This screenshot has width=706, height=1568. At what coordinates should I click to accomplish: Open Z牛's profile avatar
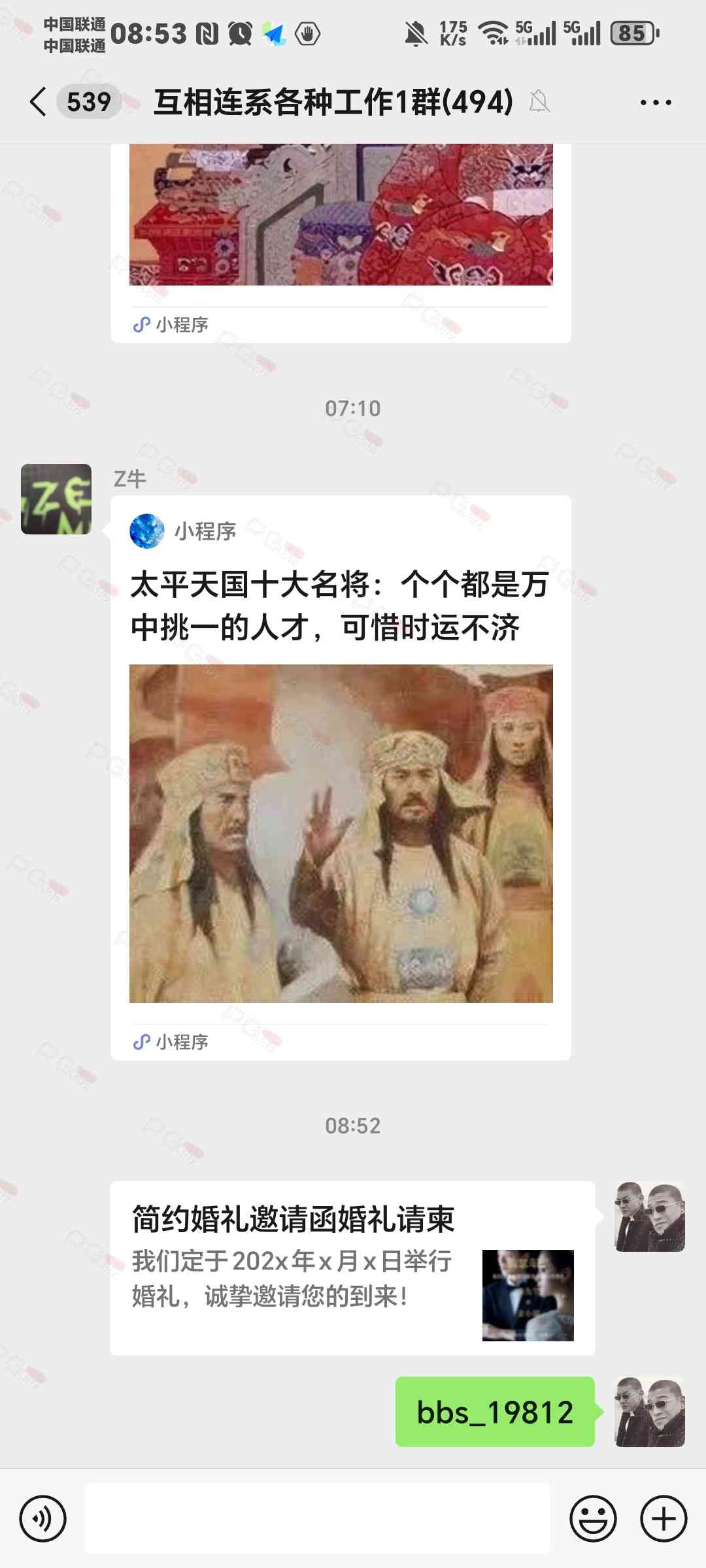tap(56, 499)
